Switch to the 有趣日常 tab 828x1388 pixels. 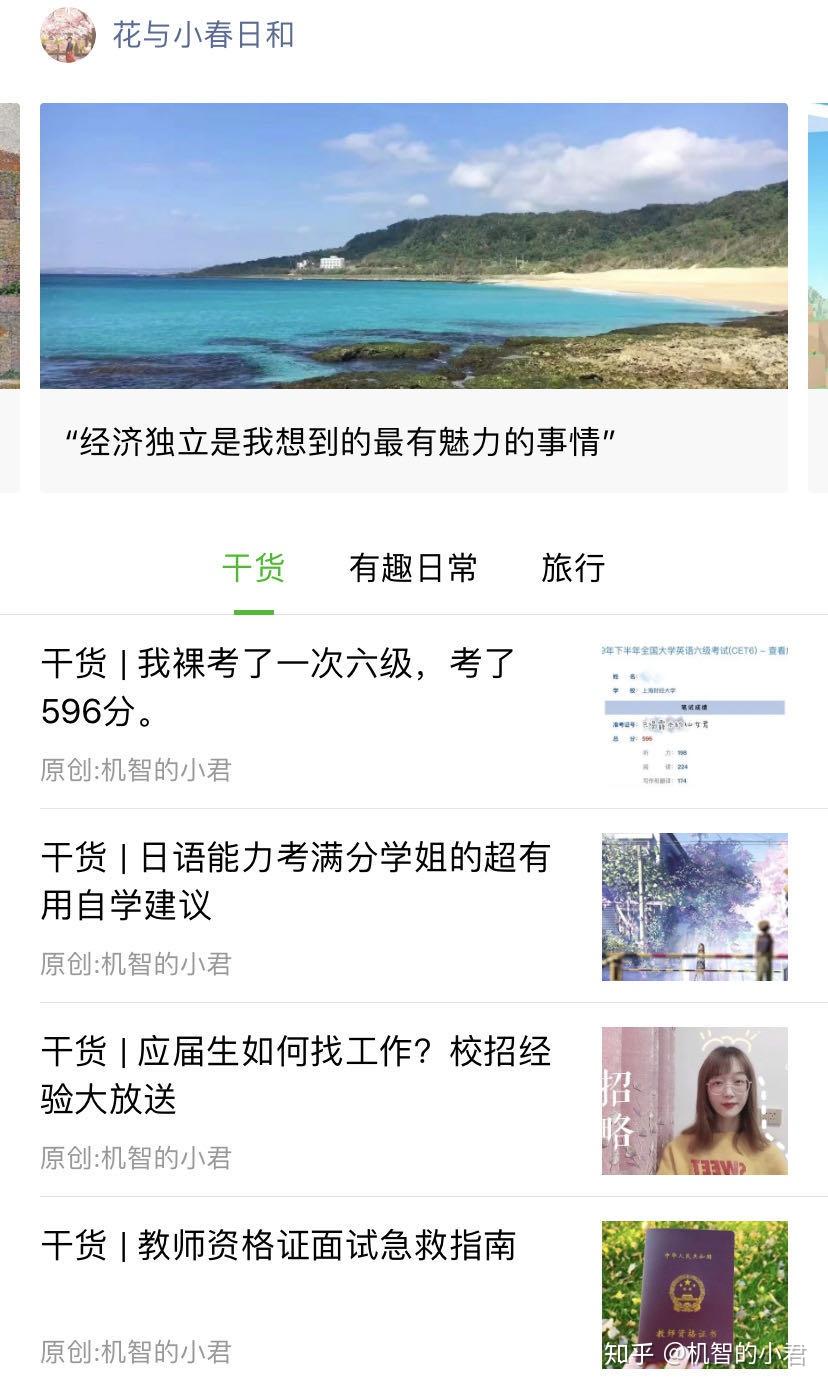coord(414,568)
